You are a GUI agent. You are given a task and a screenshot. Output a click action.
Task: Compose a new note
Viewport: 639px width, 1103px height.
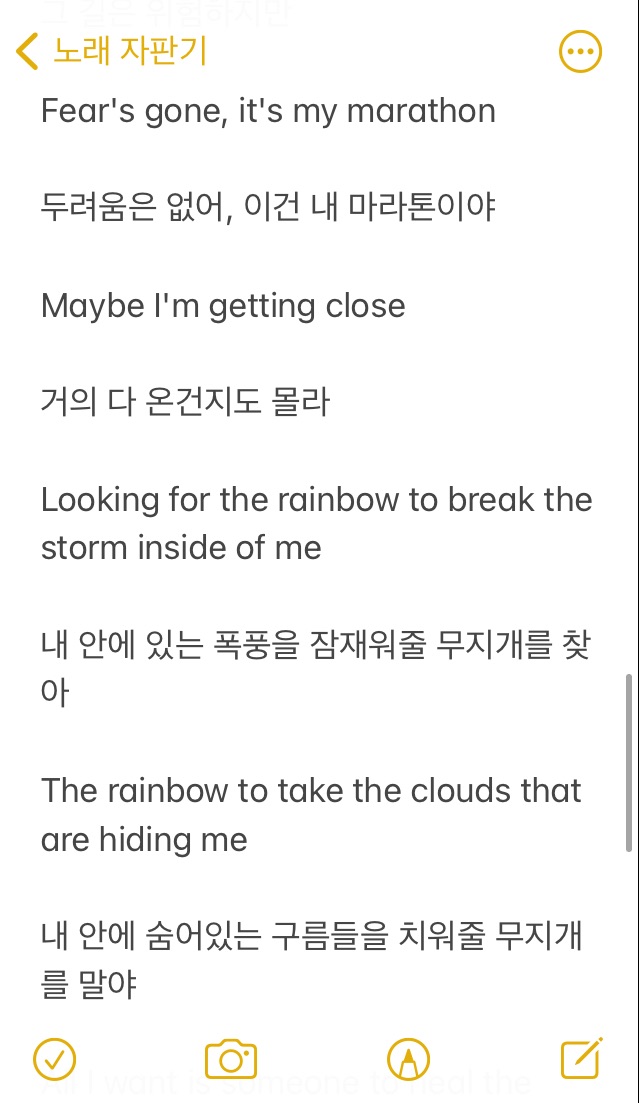click(x=581, y=1058)
